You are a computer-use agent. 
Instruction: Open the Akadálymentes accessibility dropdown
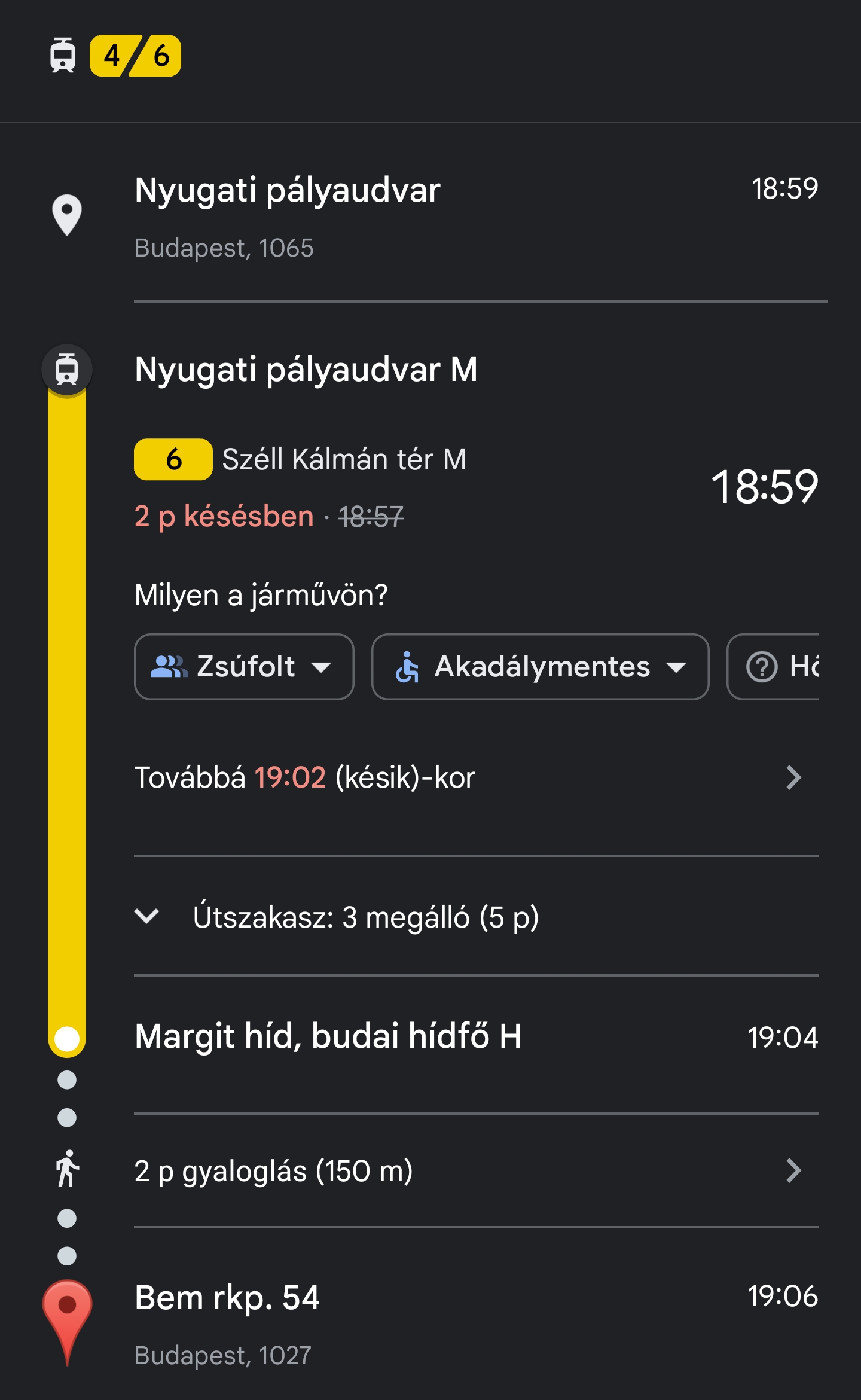click(x=540, y=666)
